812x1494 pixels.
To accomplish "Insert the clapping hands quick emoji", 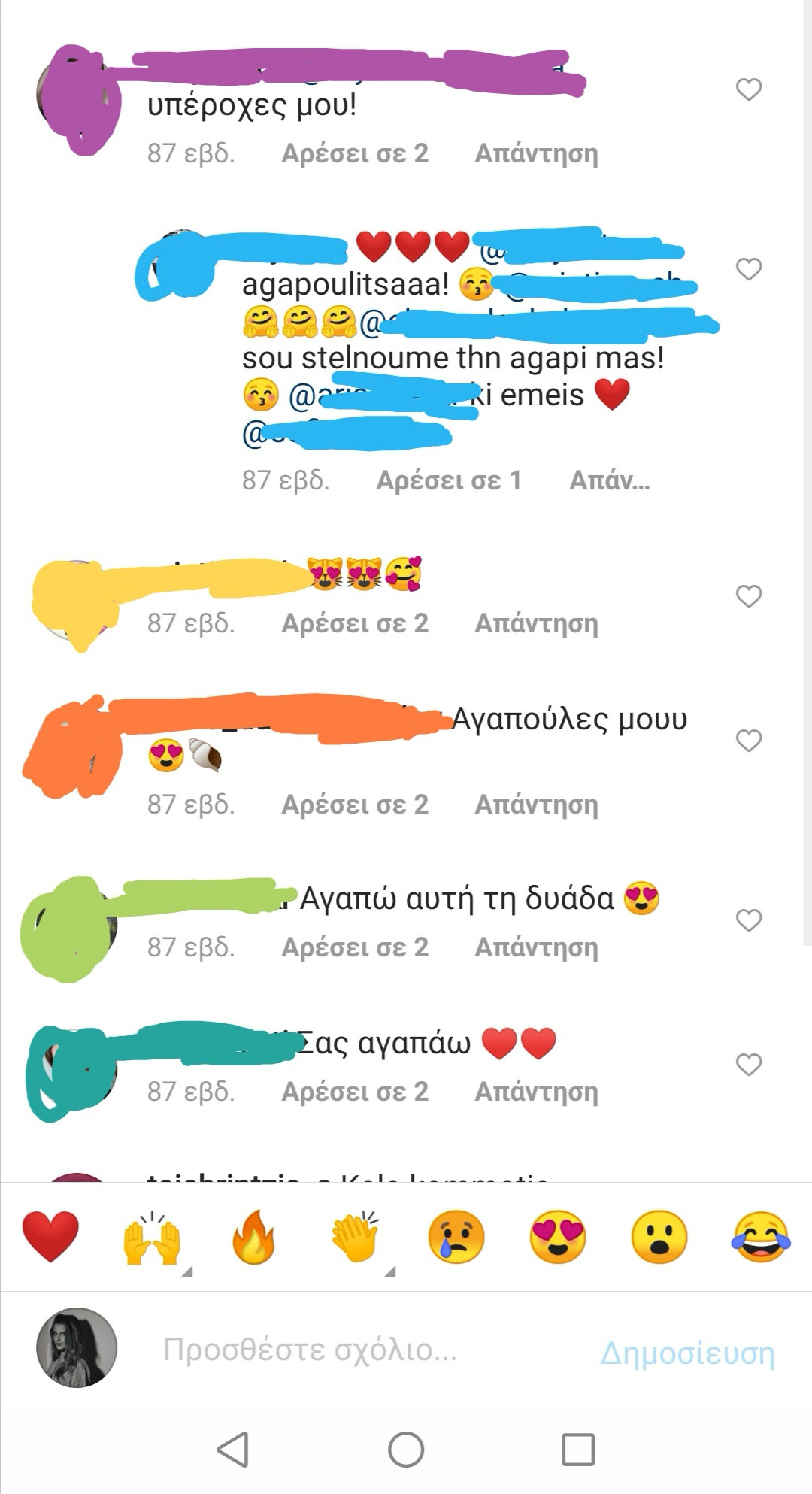I will click(356, 1237).
